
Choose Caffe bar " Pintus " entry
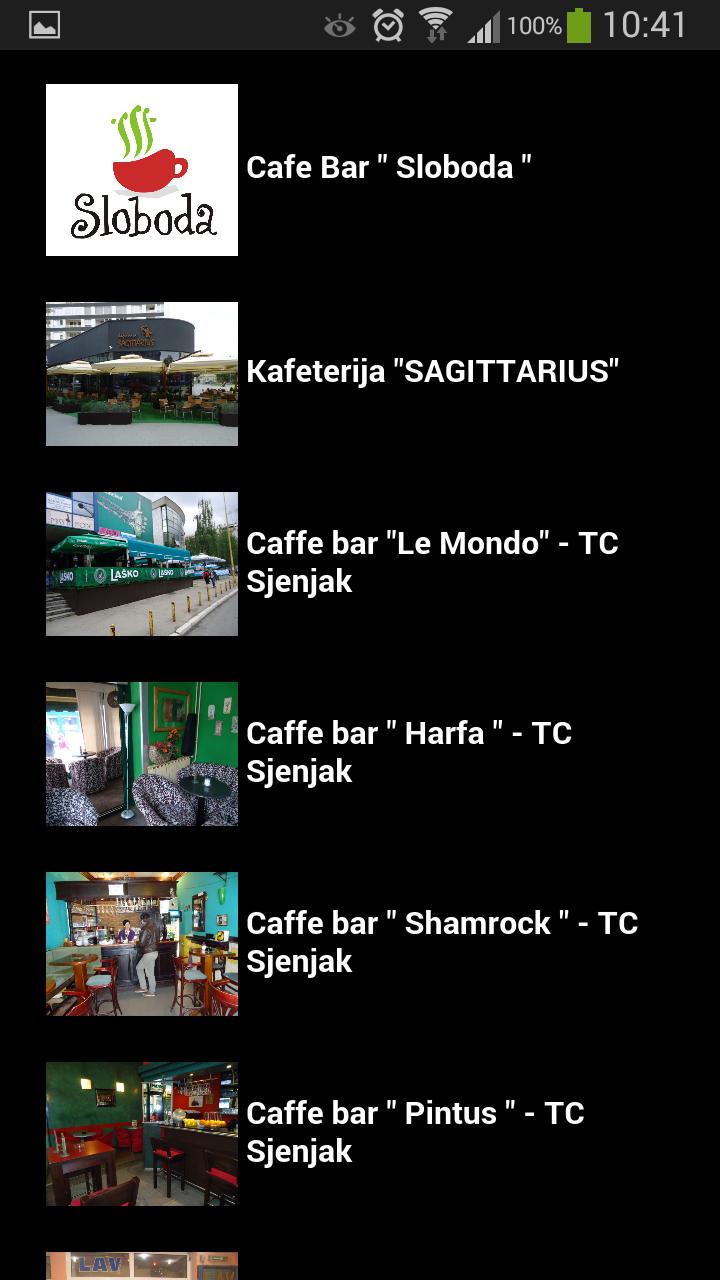point(414,1132)
